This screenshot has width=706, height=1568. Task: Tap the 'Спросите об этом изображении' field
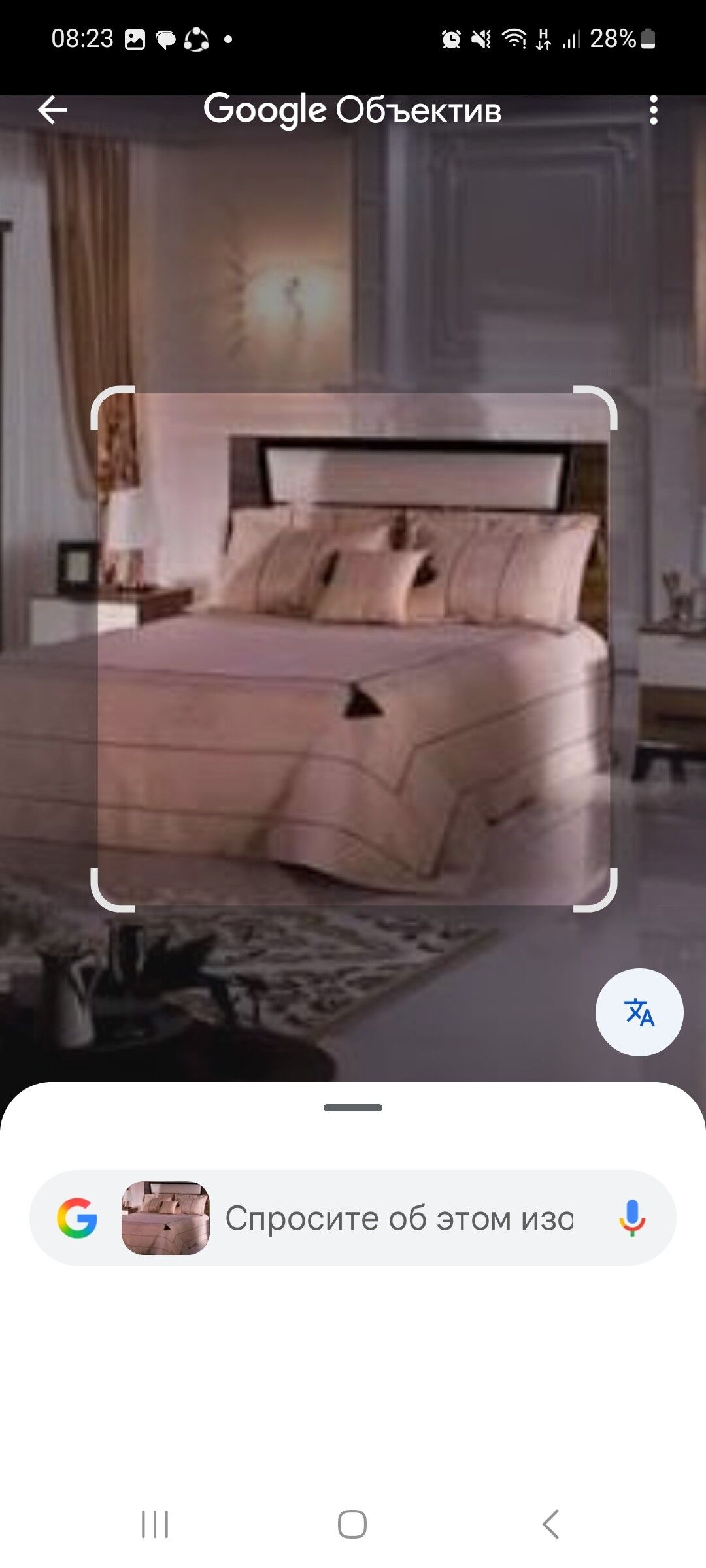click(x=399, y=1218)
